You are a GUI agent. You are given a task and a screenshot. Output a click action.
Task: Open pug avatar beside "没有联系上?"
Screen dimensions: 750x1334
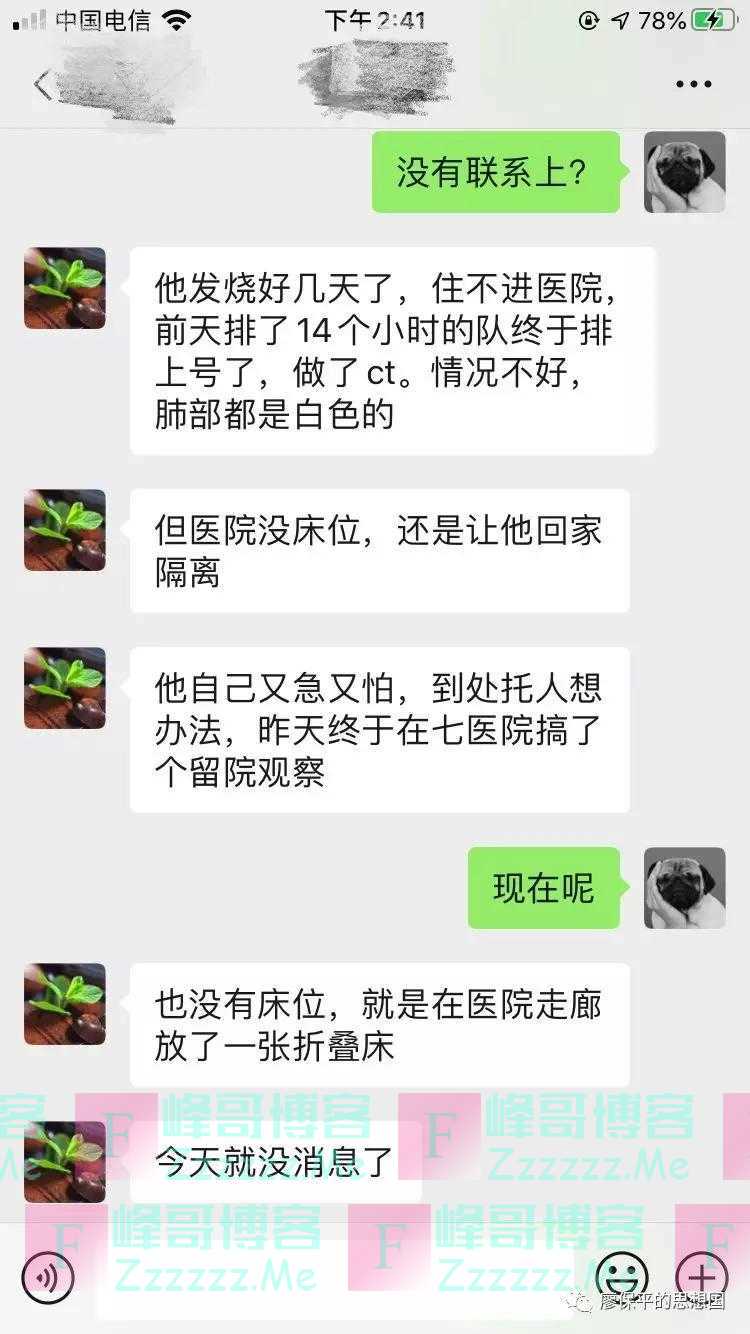click(684, 172)
